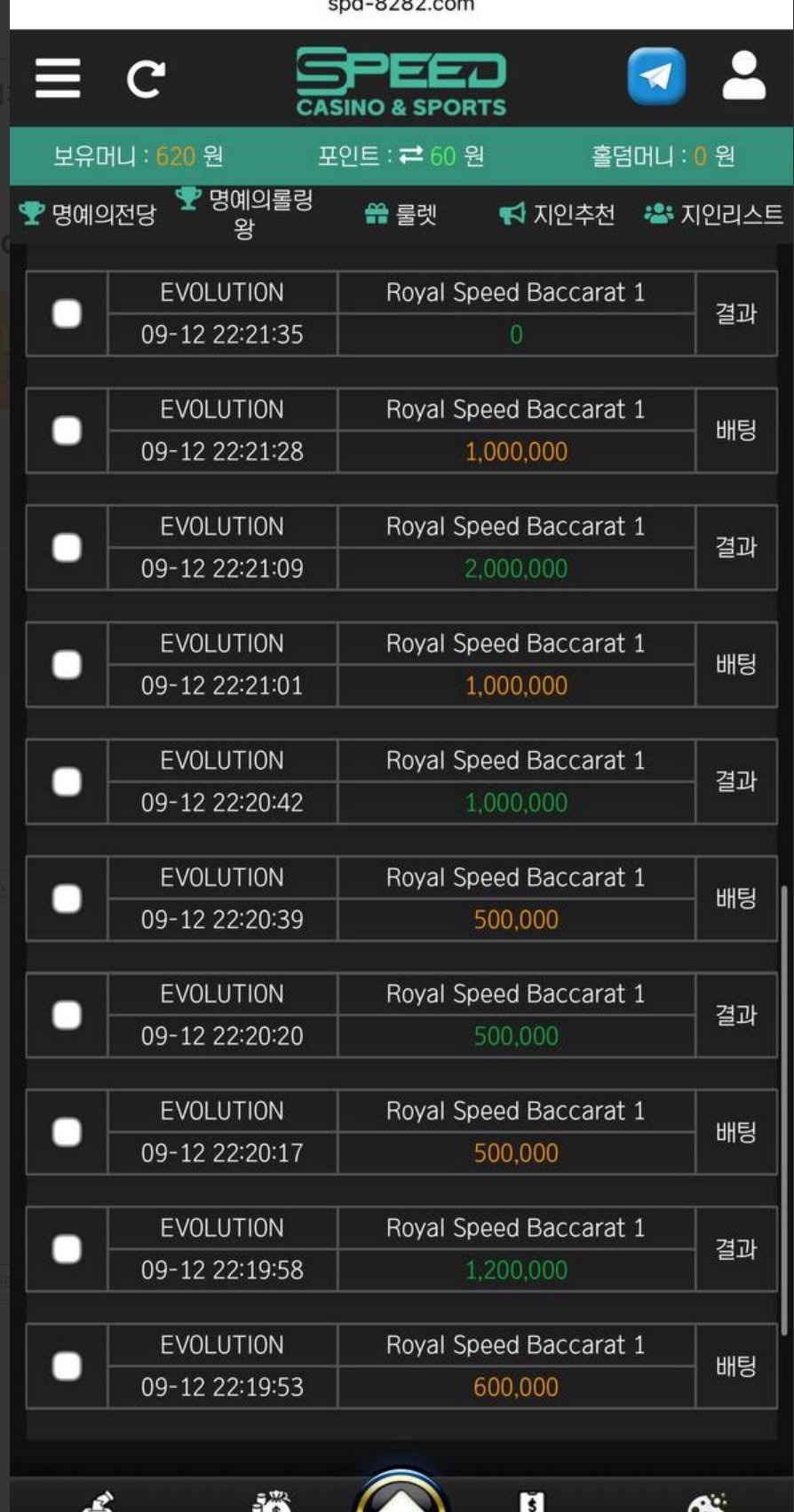Tick the checkbox for 22:21:09 row
The image size is (794, 1512).
[67, 548]
